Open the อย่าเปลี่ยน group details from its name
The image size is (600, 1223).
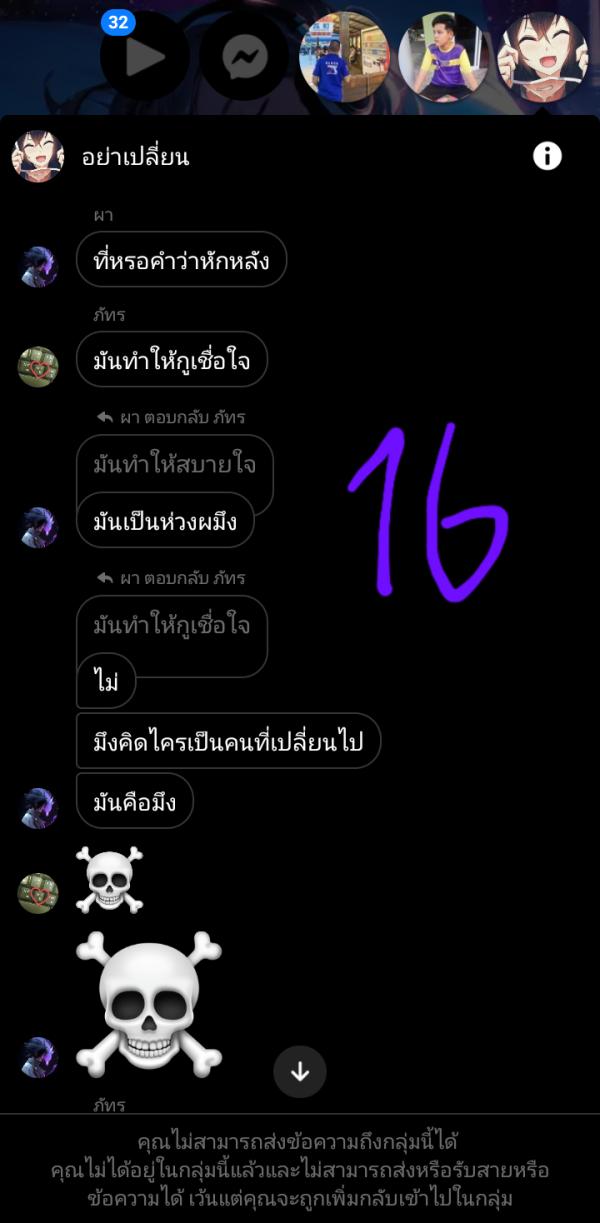click(135, 157)
